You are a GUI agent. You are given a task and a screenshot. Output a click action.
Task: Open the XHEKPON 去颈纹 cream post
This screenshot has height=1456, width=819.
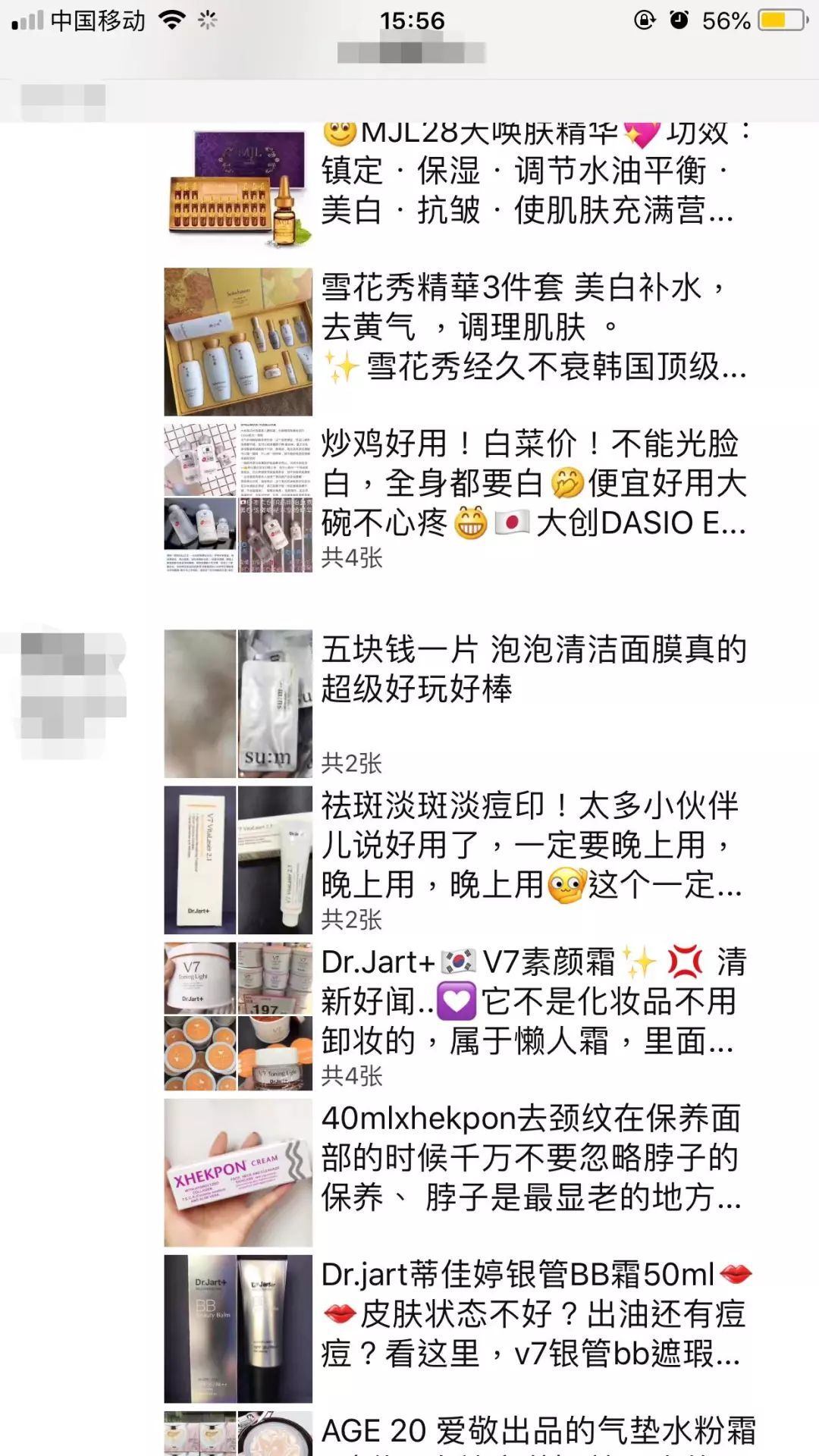pos(531,1157)
